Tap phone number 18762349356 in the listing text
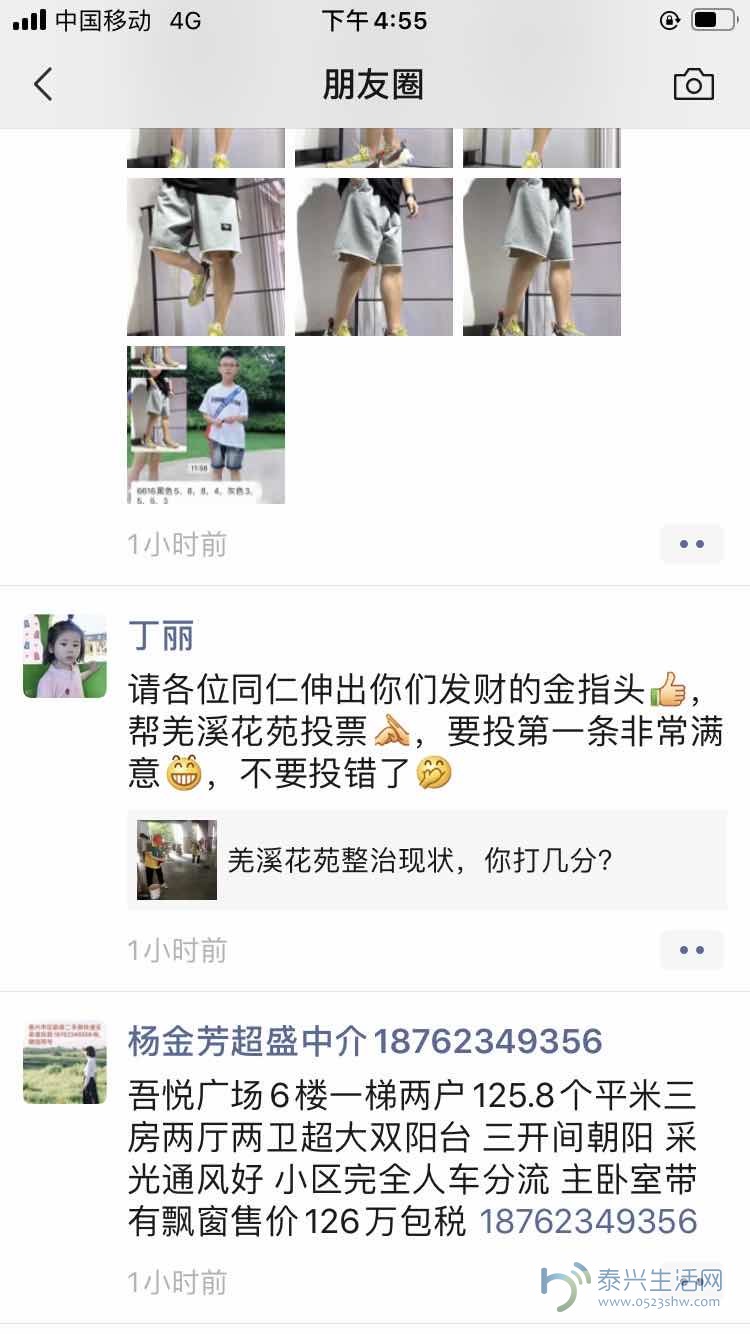The width and height of the screenshot is (750, 1334). [588, 1221]
